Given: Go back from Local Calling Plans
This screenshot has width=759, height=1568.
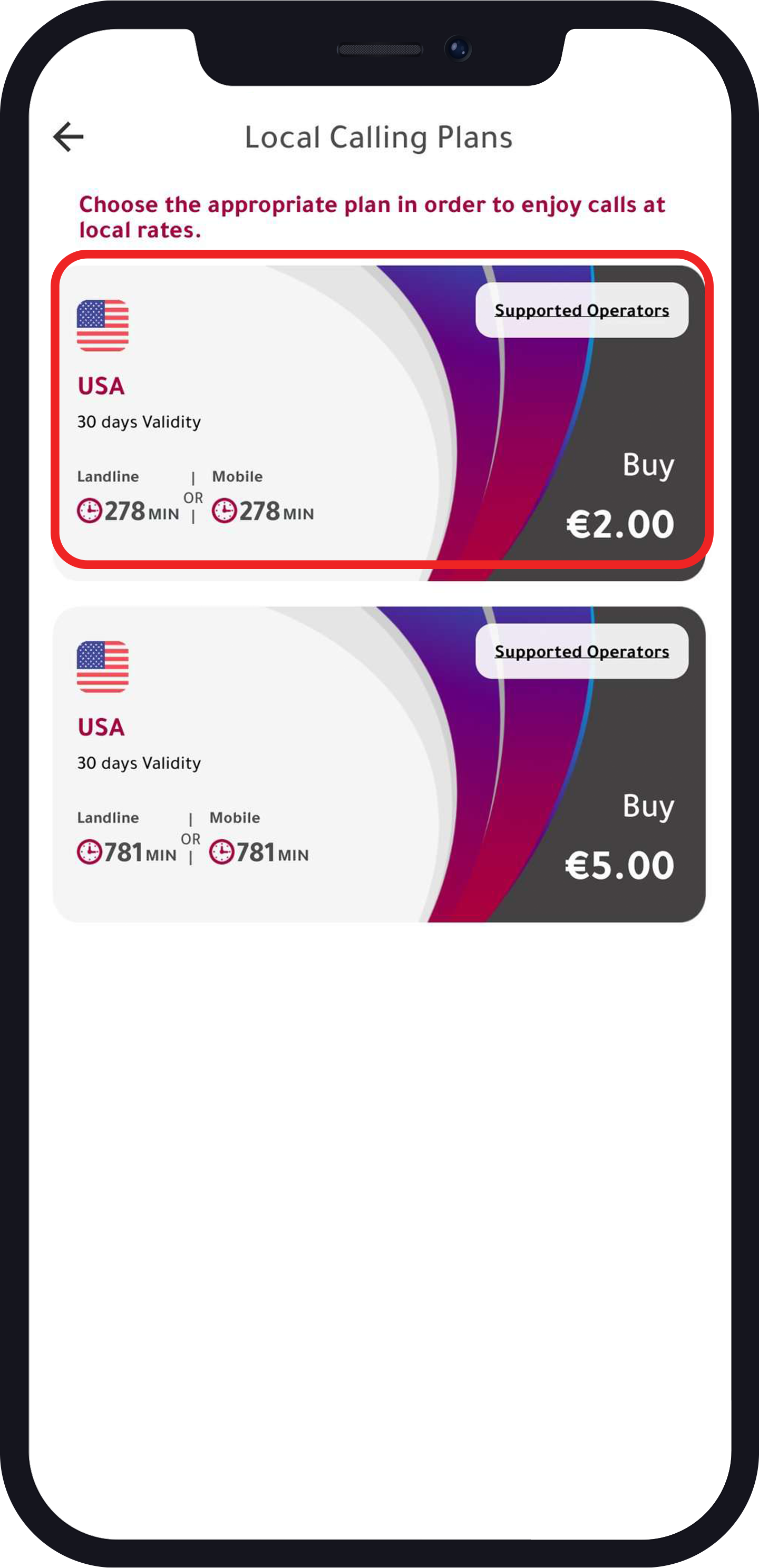Looking at the screenshot, I should tap(68, 136).
